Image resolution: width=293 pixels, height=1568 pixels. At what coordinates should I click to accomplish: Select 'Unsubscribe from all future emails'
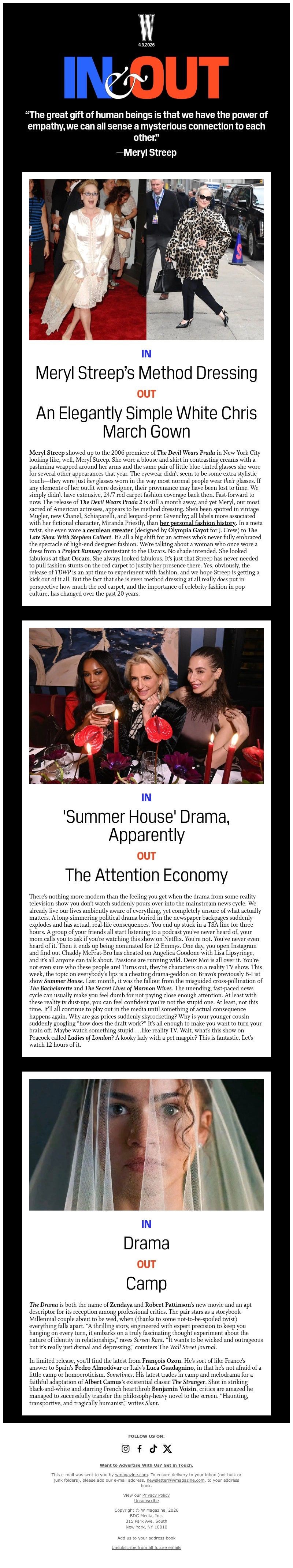pyautogui.click(x=146, y=1547)
